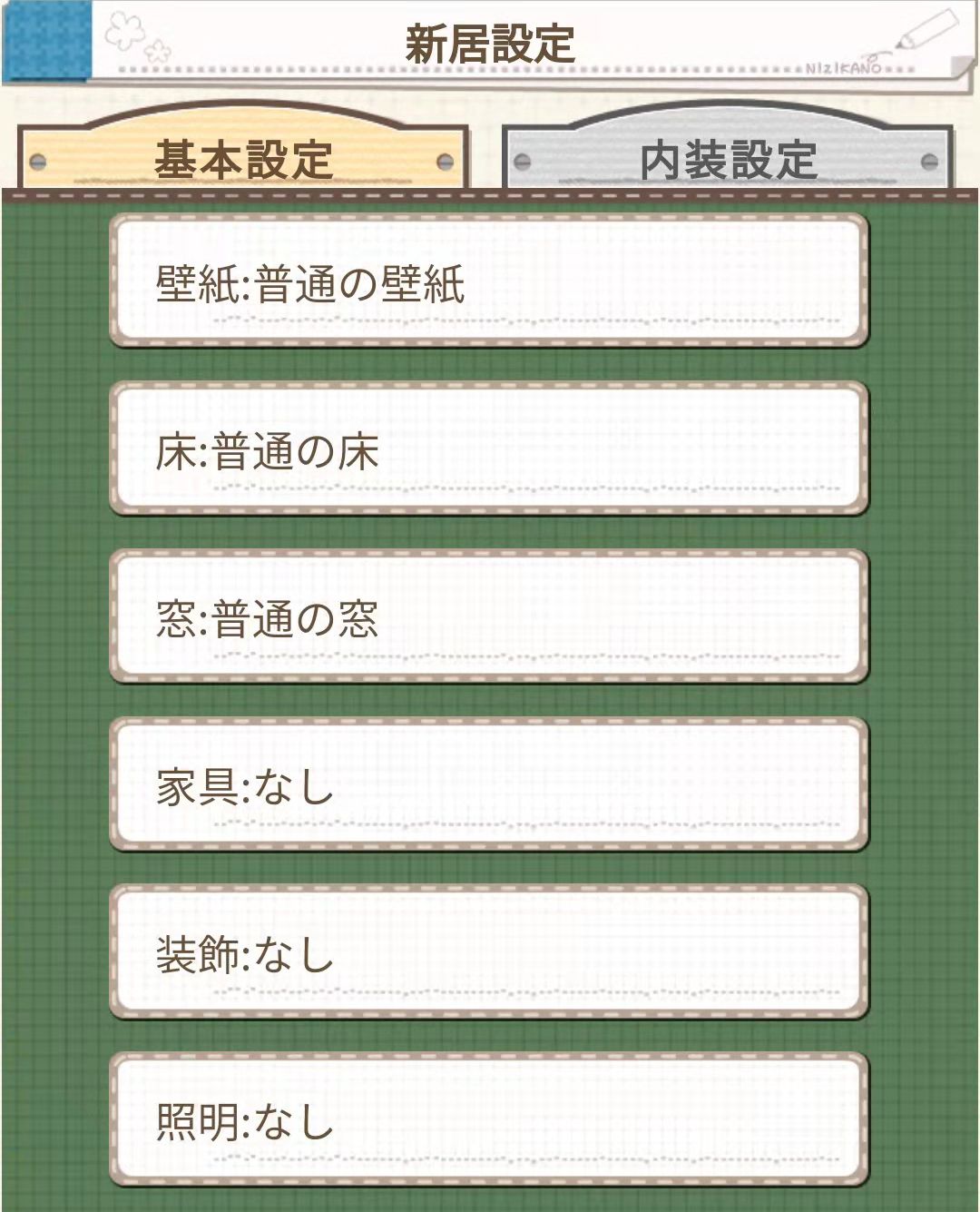This screenshot has width=980, height=1212.
Task: Open the 家具:なし furniture setting
Action: pos(490,783)
